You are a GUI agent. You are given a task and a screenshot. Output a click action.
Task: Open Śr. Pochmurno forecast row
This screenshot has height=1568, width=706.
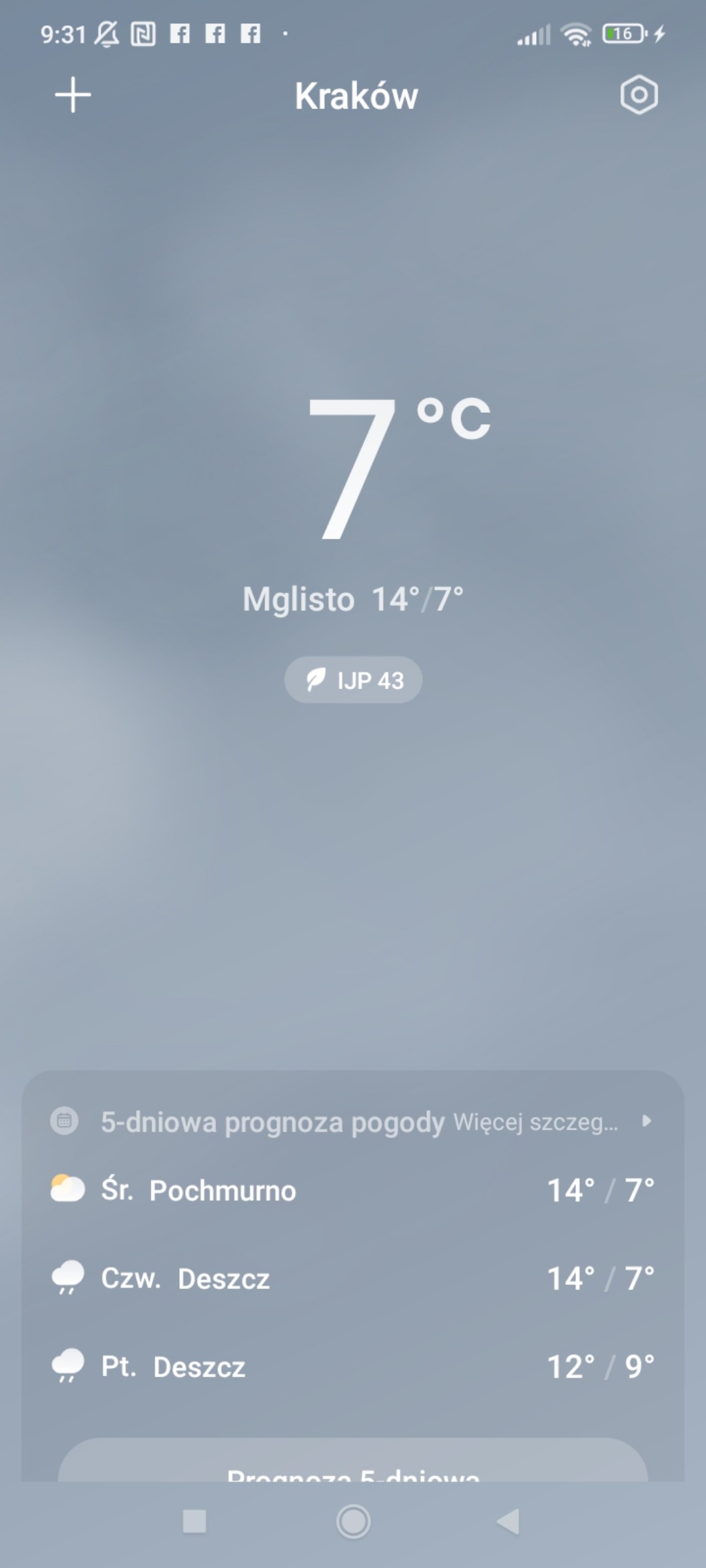tap(353, 1190)
